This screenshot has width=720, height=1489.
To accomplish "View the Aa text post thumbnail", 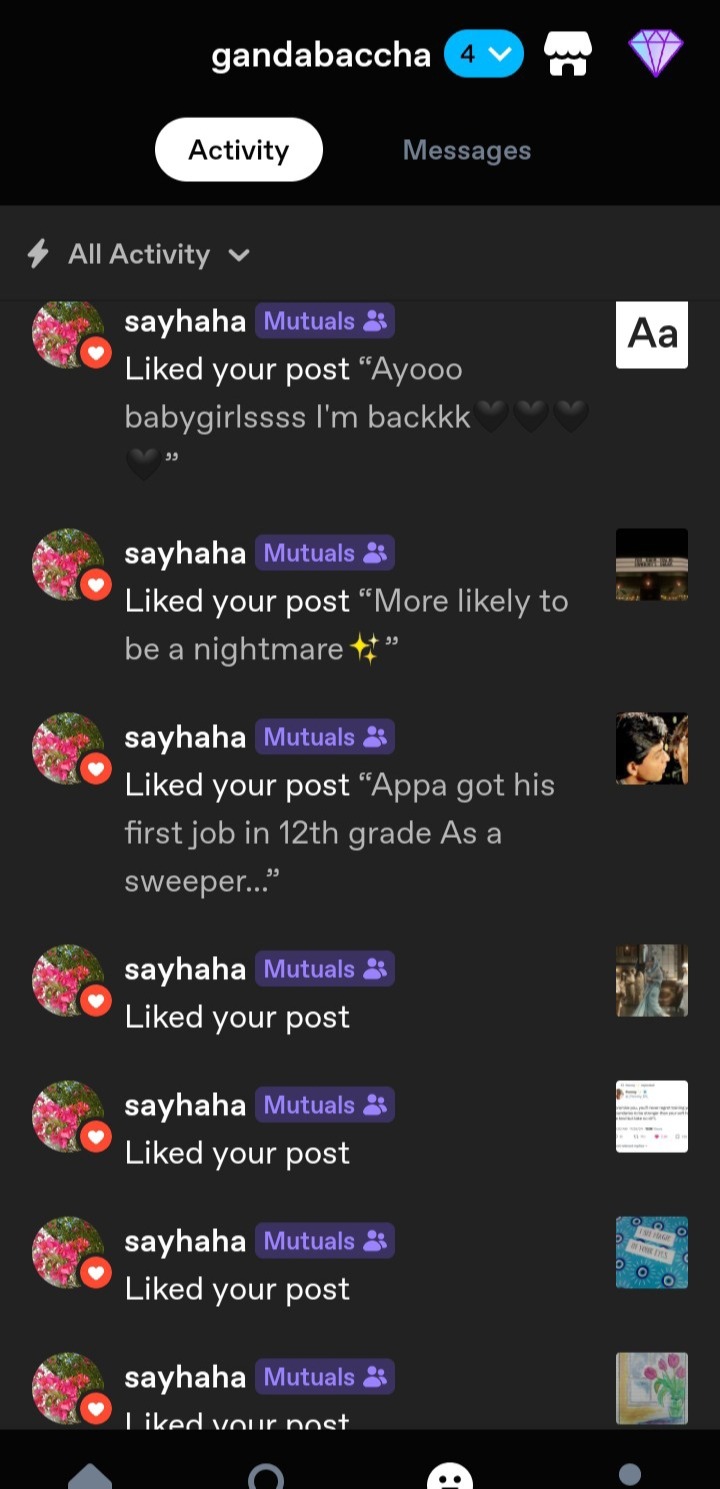I will click(651, 334).
